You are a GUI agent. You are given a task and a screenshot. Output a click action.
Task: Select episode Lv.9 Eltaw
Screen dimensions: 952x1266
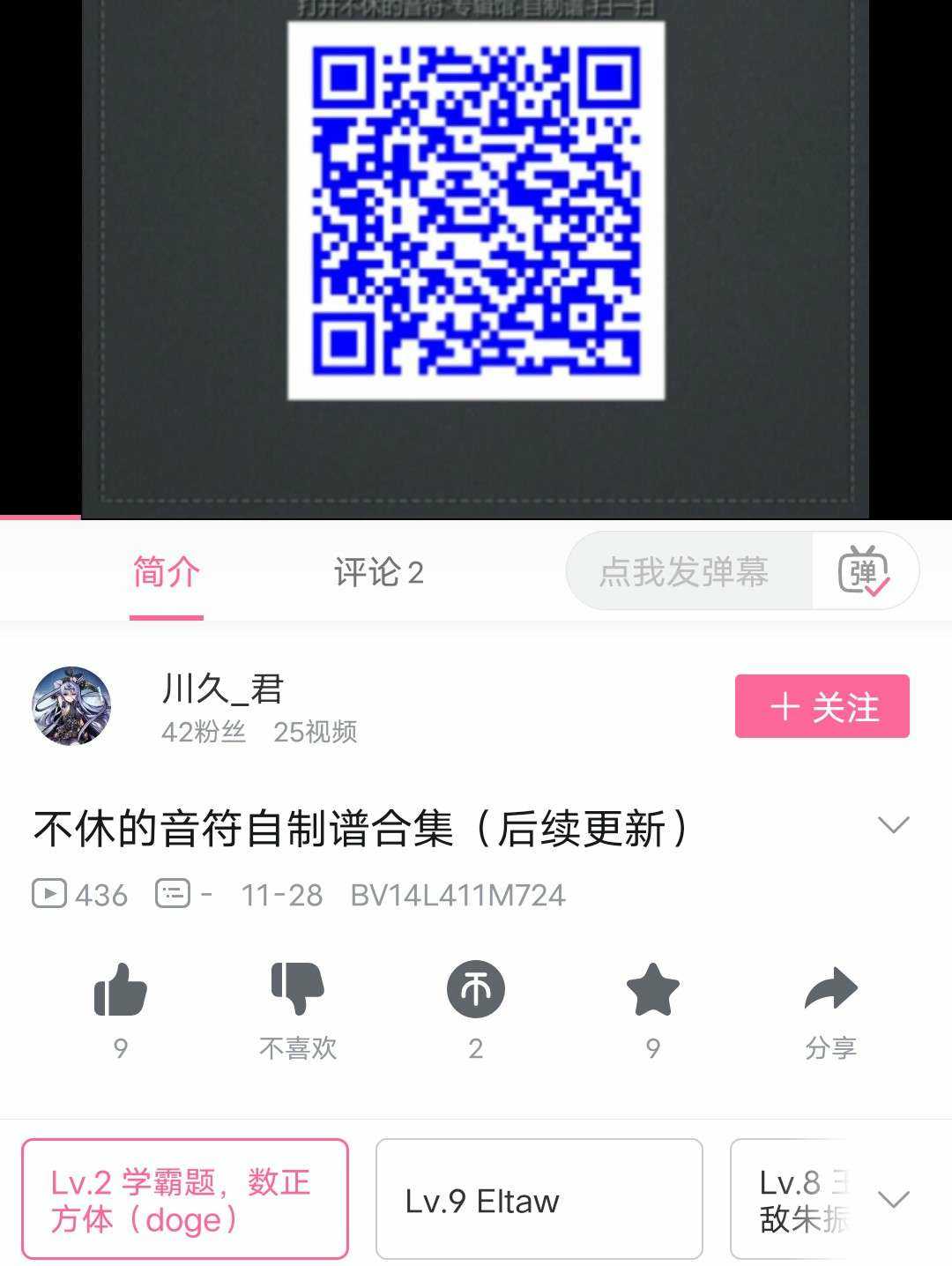coord(539,1199)
